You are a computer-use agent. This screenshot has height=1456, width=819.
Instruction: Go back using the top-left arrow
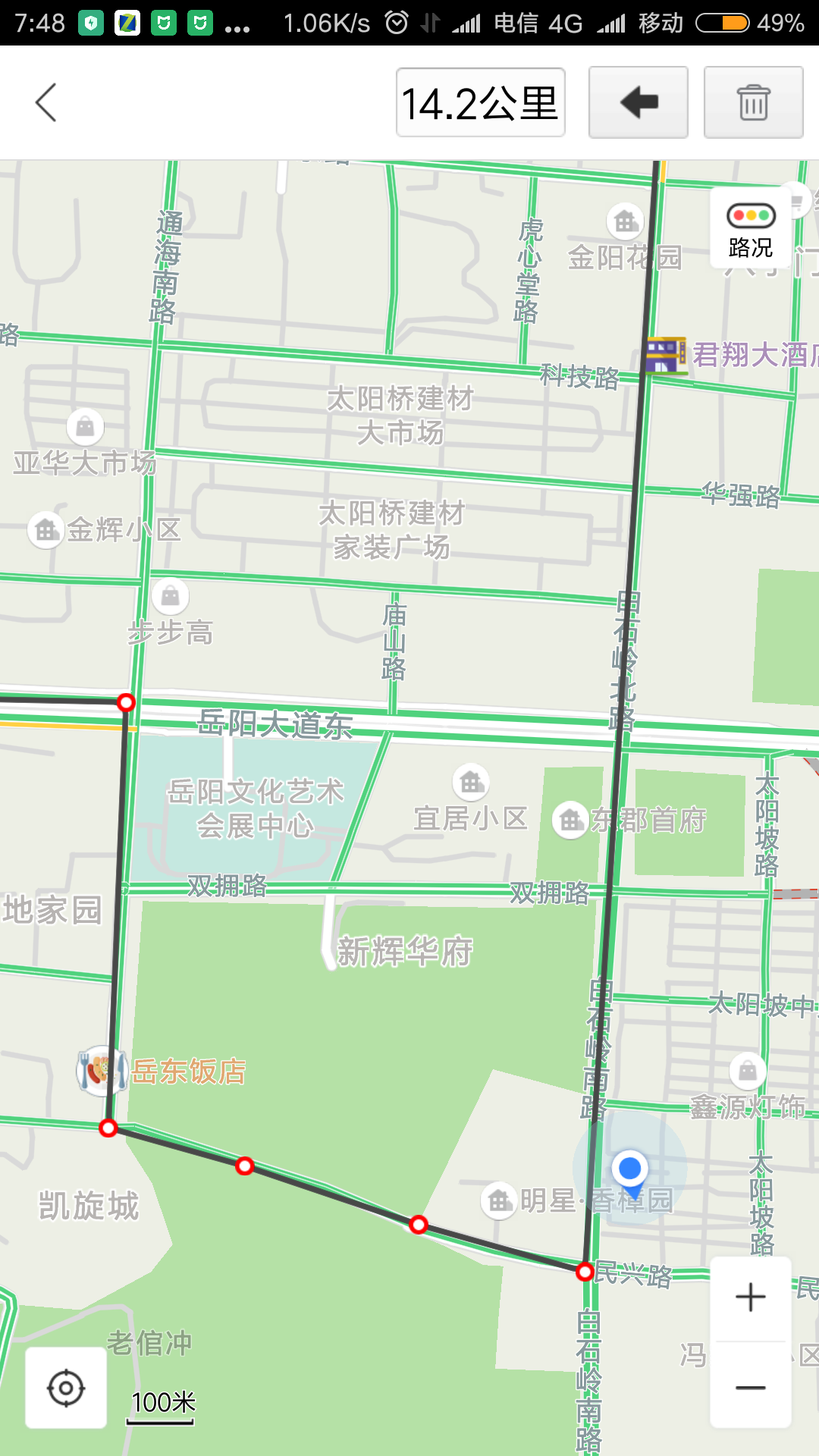tap(46, 102)
